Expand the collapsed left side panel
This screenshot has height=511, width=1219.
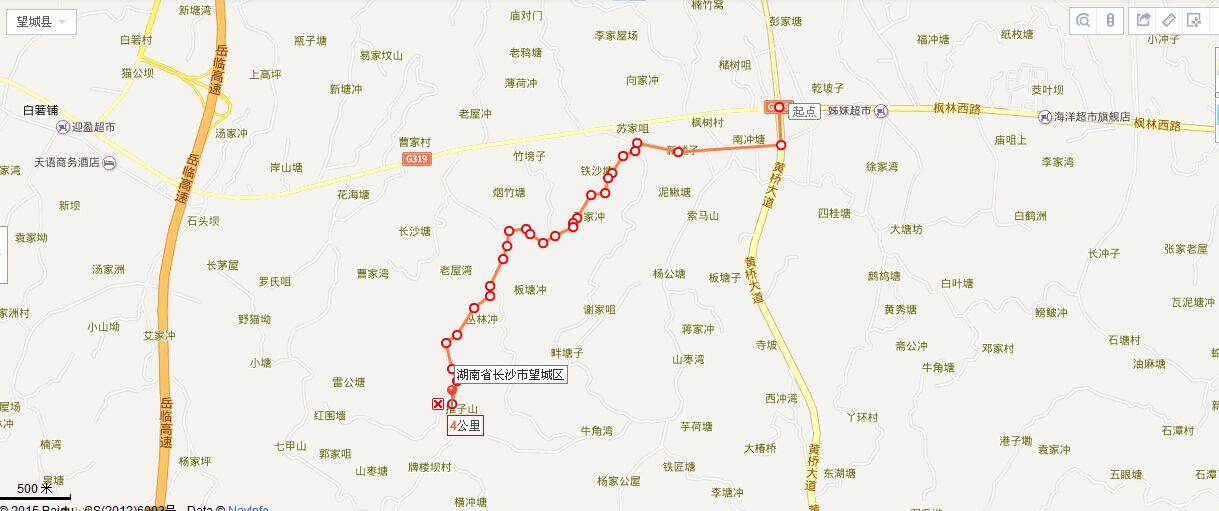[3, 255]
